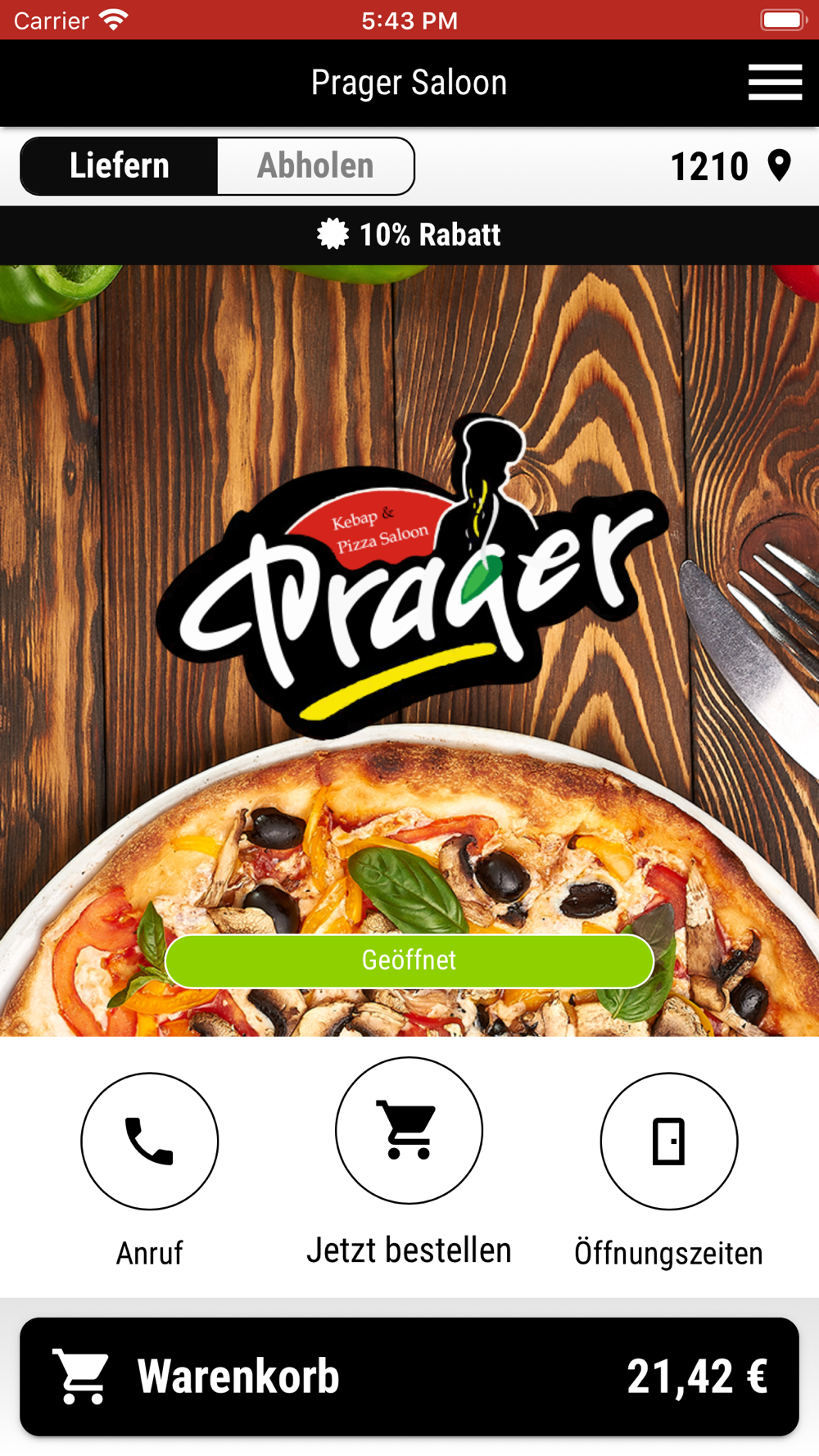This screenshot has width=819, height=1456.
Task: Open the Warenkorb shopping cart
Action: click(409, 1377)
